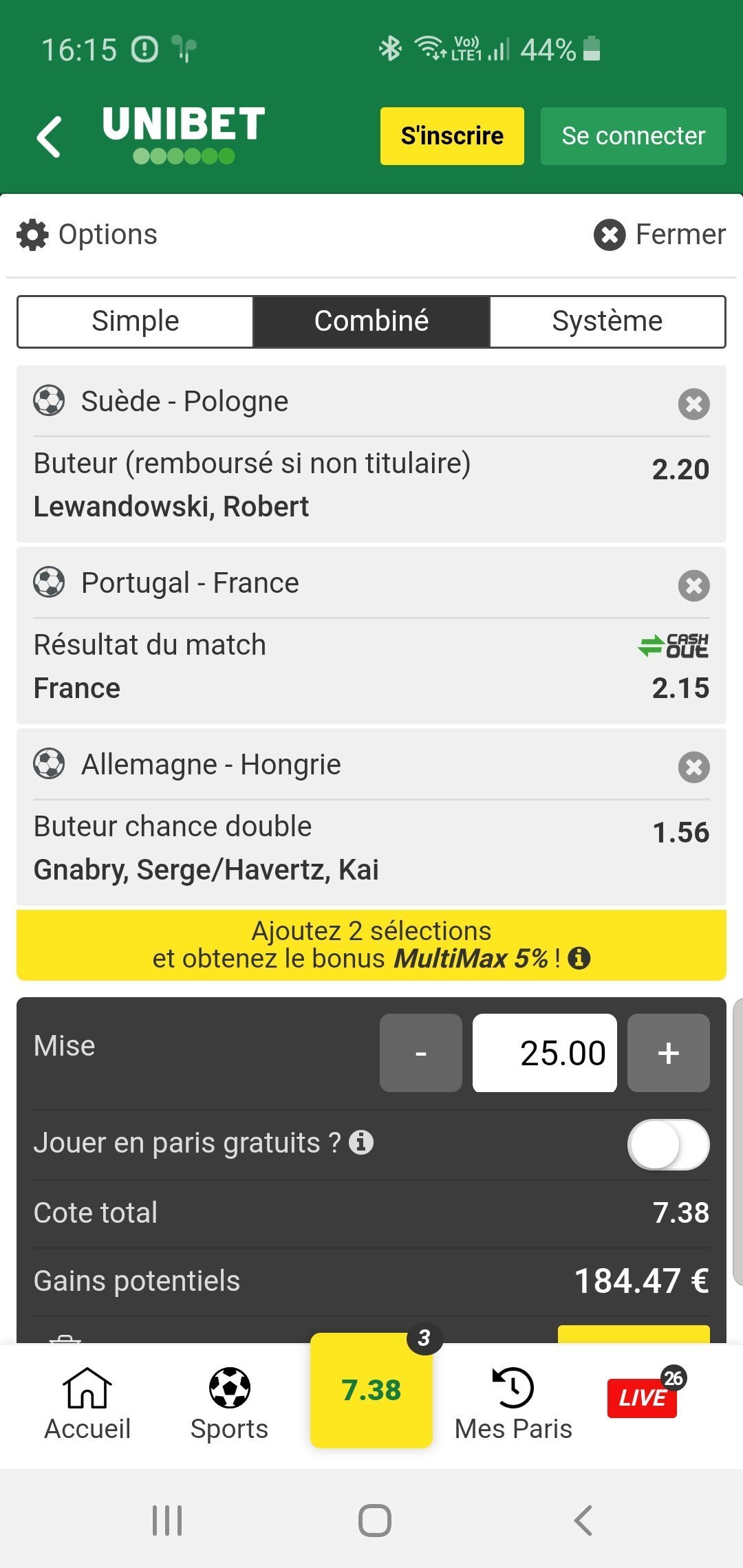Enable Jouer en paris gratuits toggle
Screen dimensions: 743x1568
668,1144
